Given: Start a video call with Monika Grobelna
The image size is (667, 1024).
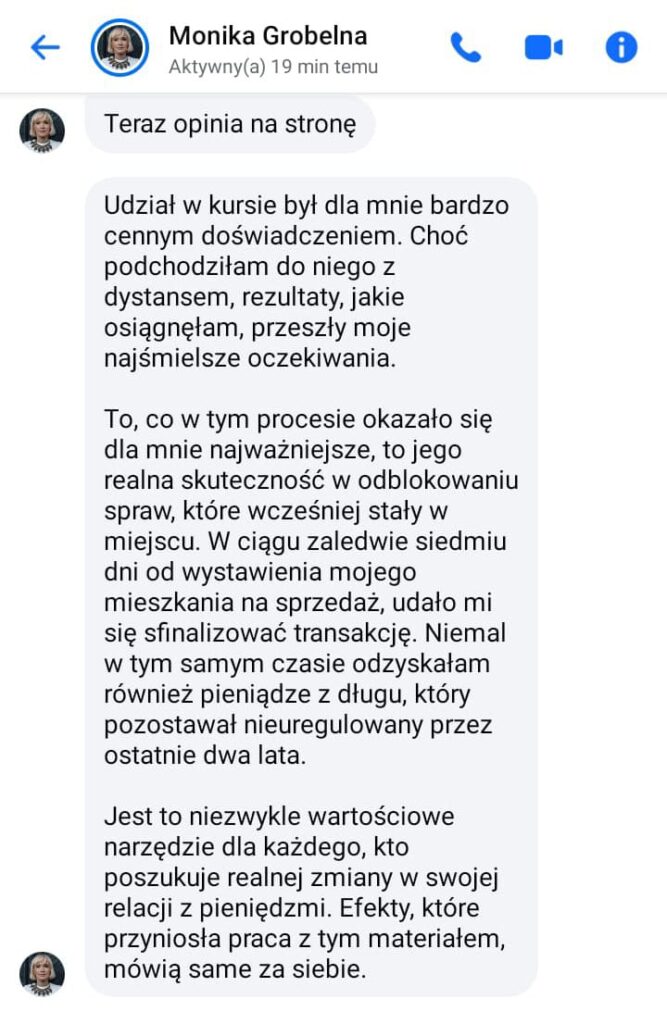Looking at the screenshot, I should (544, 48).
